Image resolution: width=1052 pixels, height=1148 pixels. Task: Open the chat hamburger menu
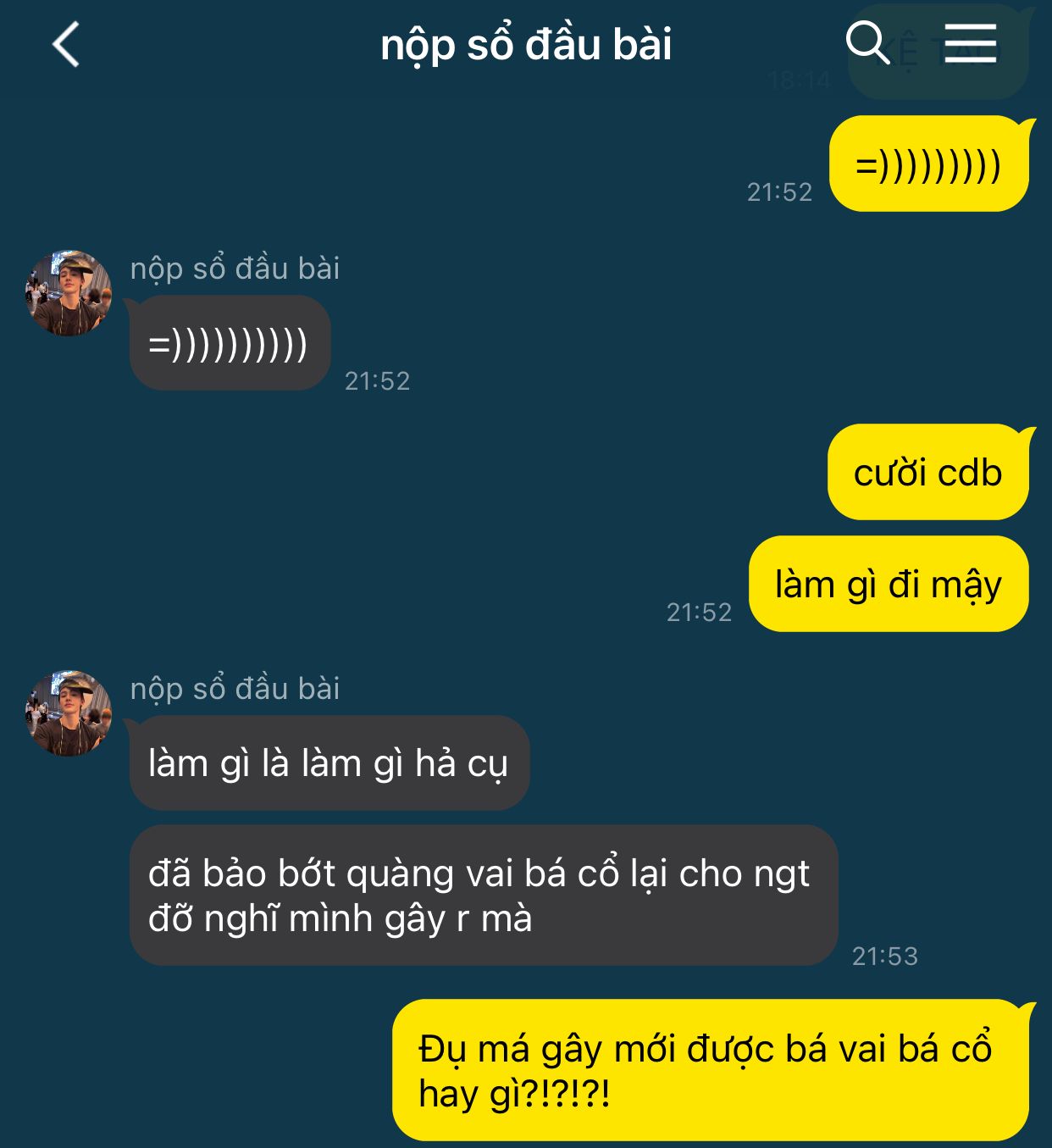970,42
